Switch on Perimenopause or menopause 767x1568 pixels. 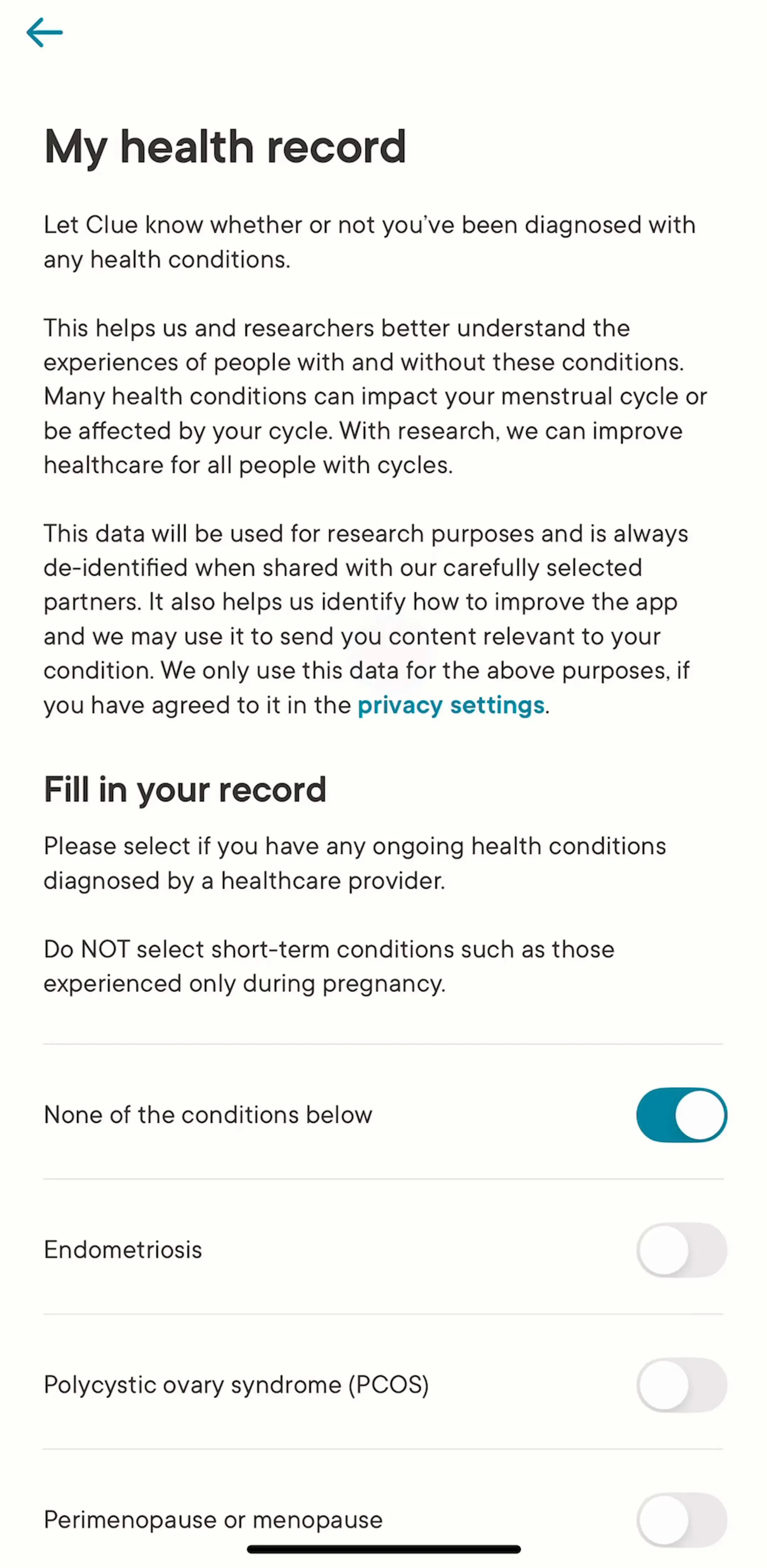[681, 1519]
